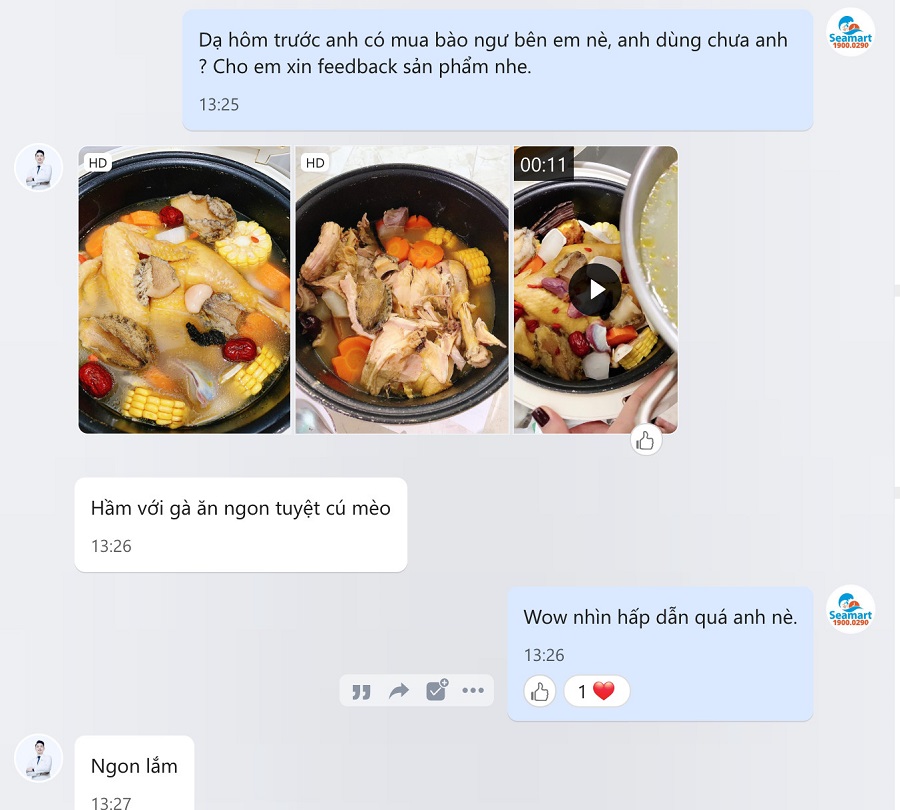This screenshot has width=900, height=810.
Task: Add the message to tasks
Action: (436, 691)
